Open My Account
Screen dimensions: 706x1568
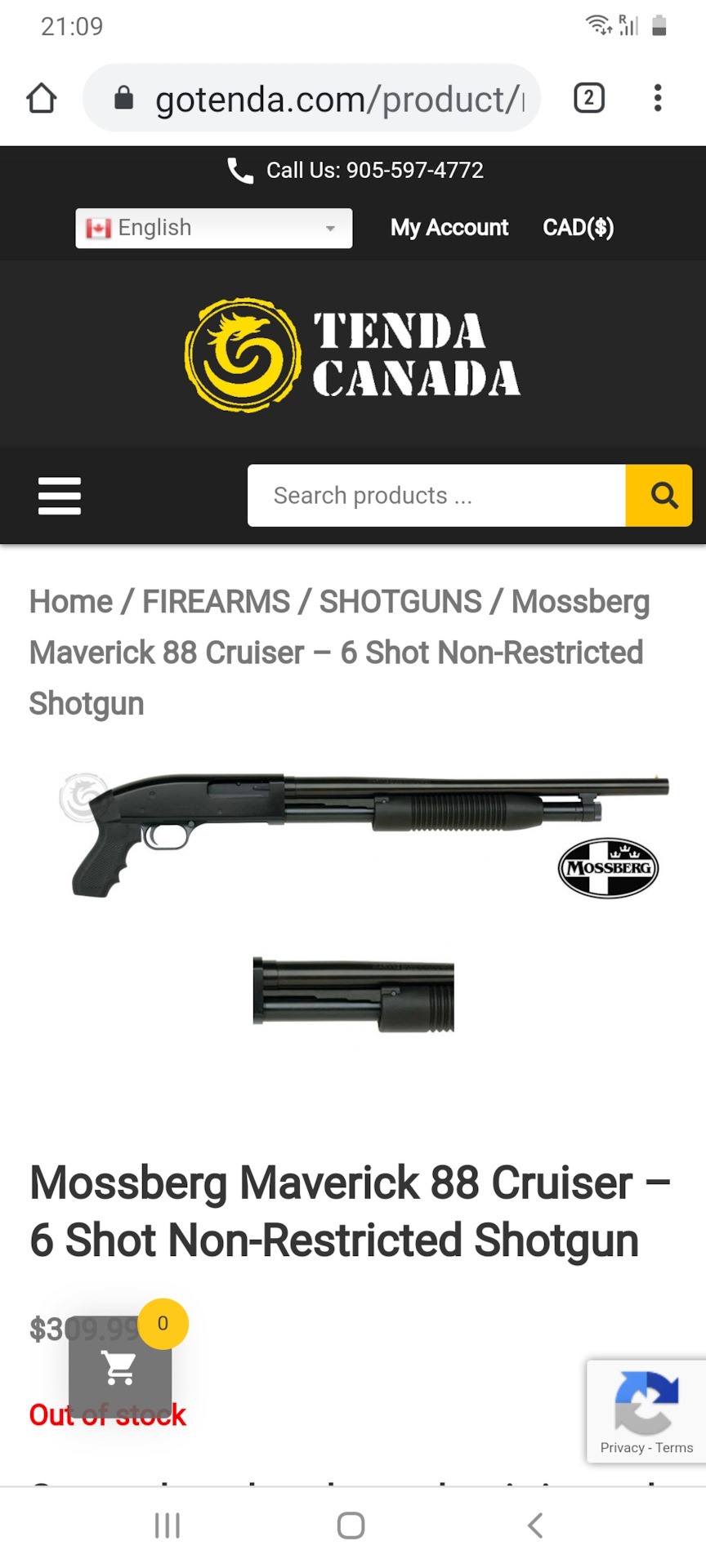tap(449, 227)
